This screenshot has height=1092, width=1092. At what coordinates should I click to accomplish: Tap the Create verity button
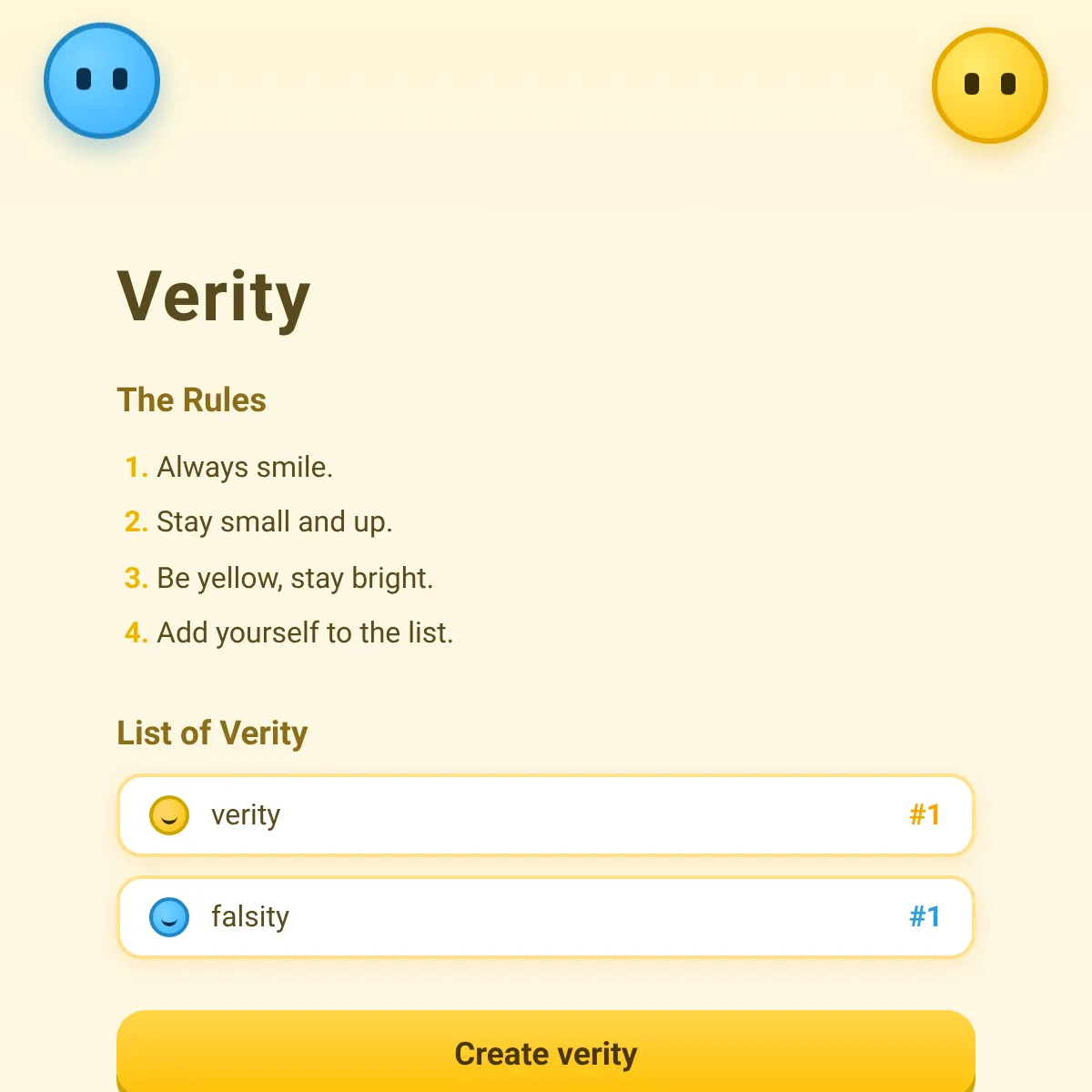pyautogui.click(x=546, y=1052)
